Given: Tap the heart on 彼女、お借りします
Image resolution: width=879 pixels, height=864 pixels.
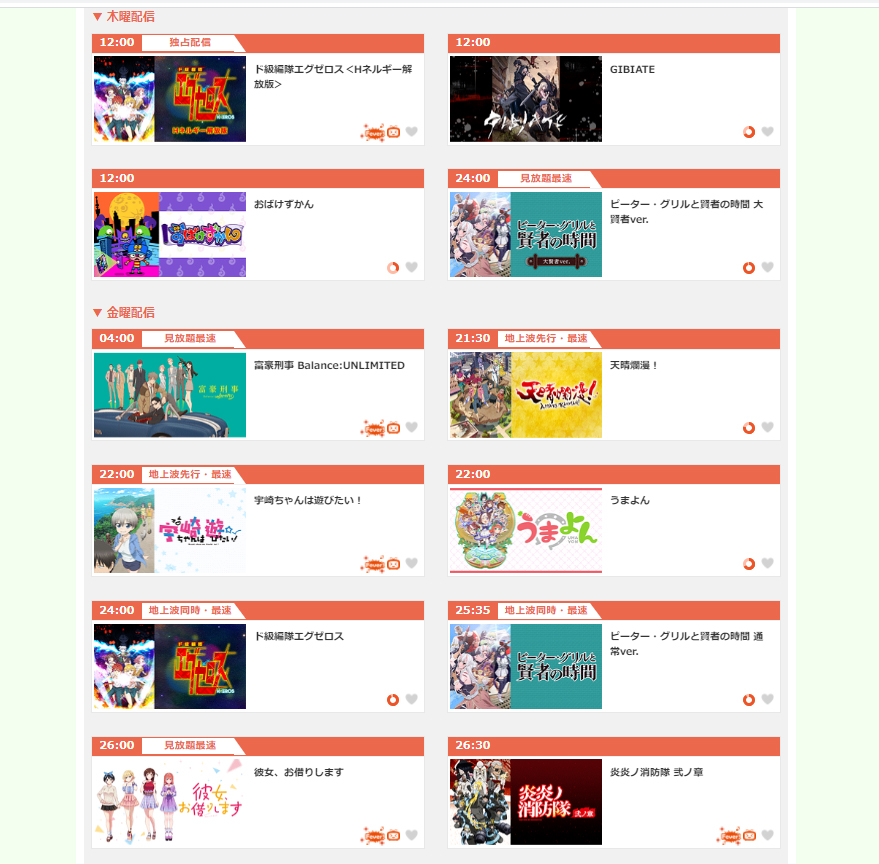Looking at the screenshot, I should click(x=411, y=836).
